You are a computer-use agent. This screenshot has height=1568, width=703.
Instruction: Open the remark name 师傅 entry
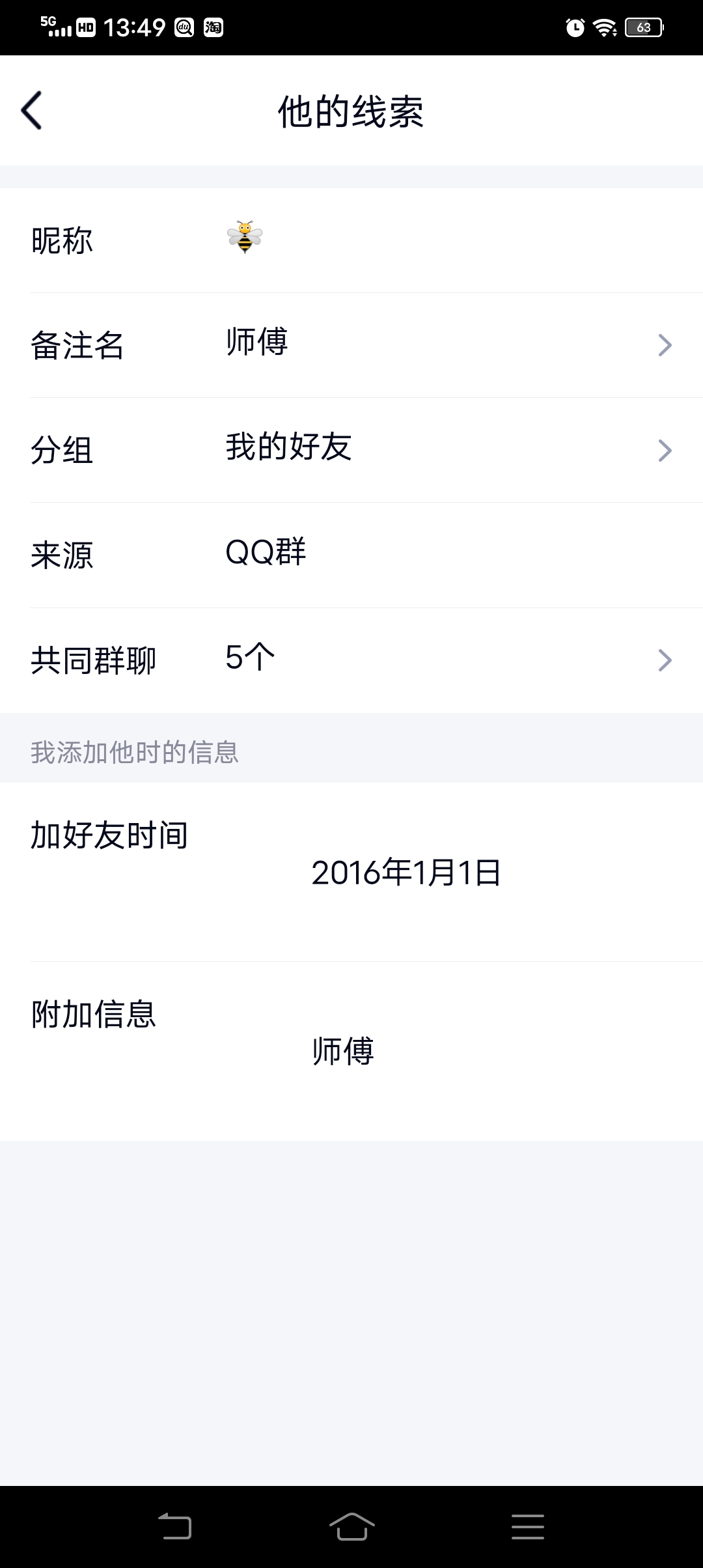click(255, 343)
